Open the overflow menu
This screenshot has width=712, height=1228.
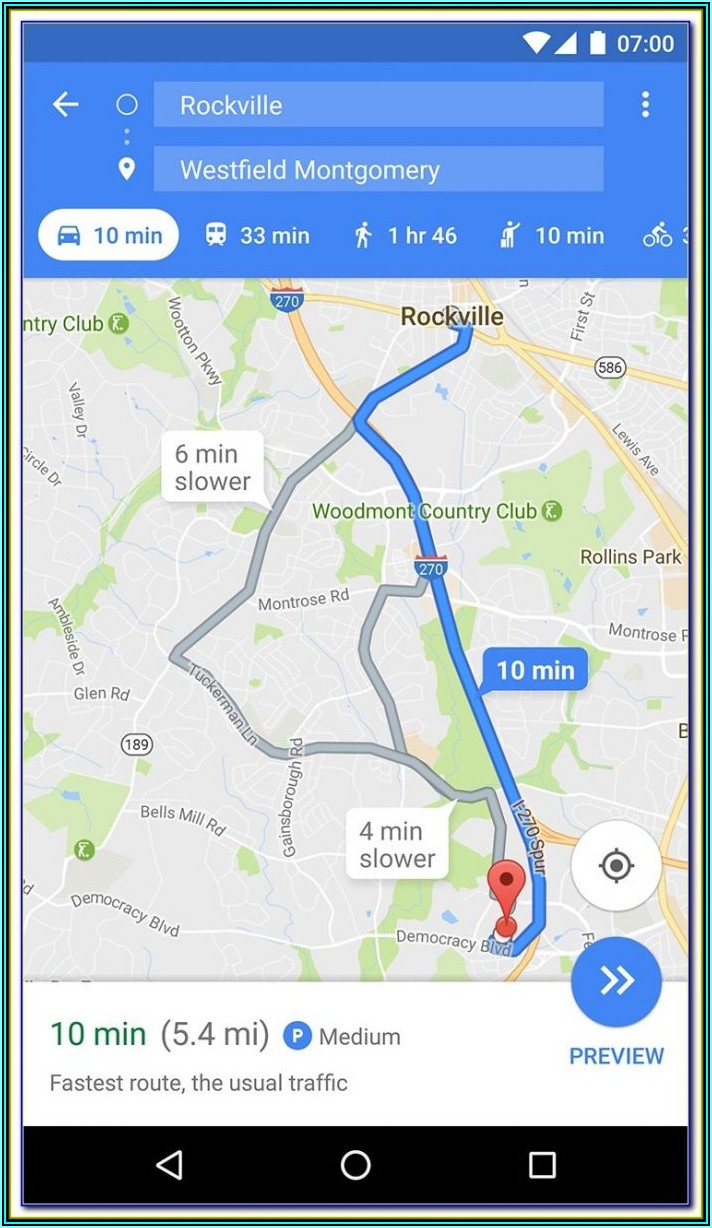coord(645,104)
